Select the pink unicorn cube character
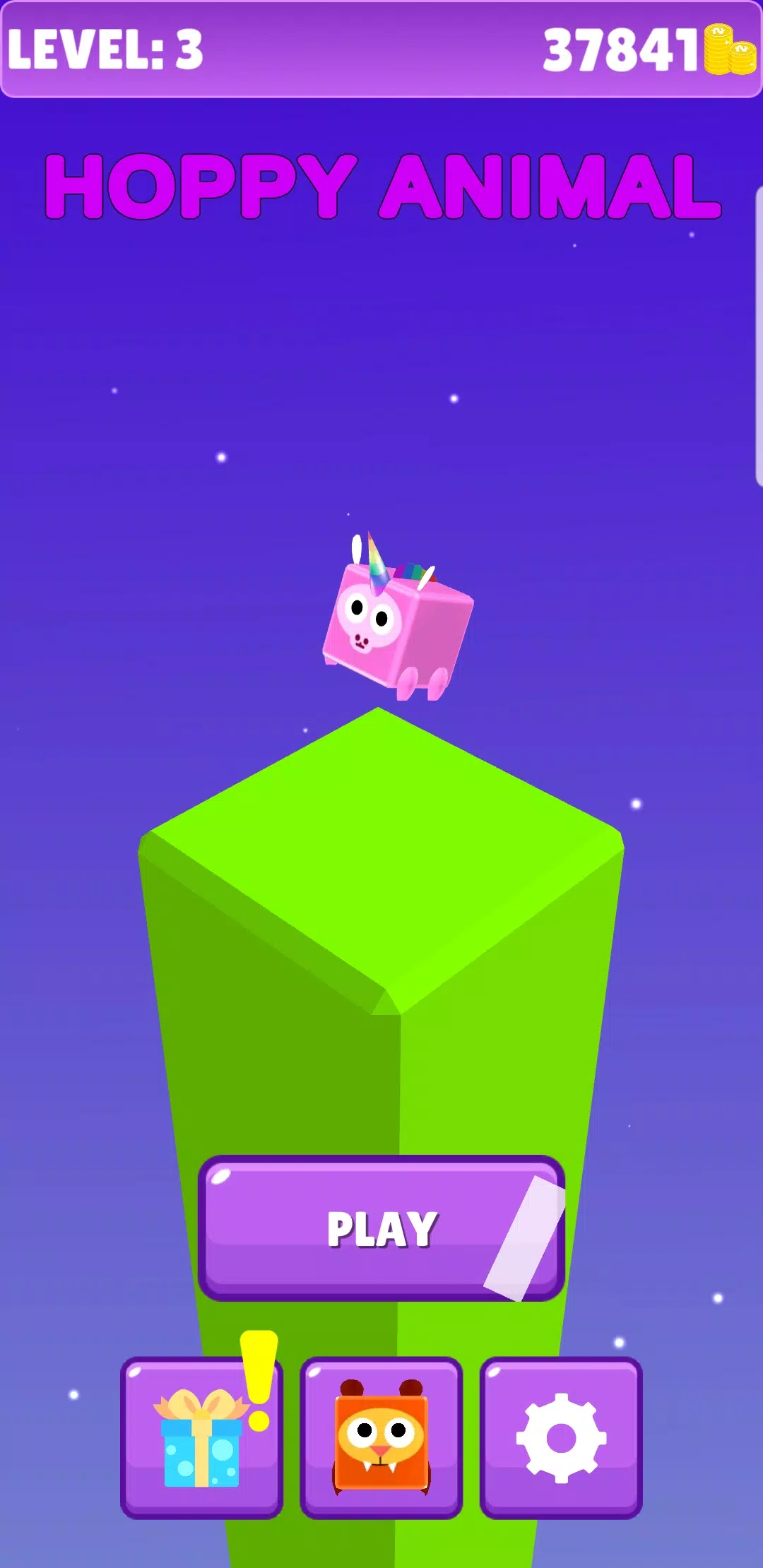Image resolution: width=763 pixels, height=1568 pixels. 396,622
